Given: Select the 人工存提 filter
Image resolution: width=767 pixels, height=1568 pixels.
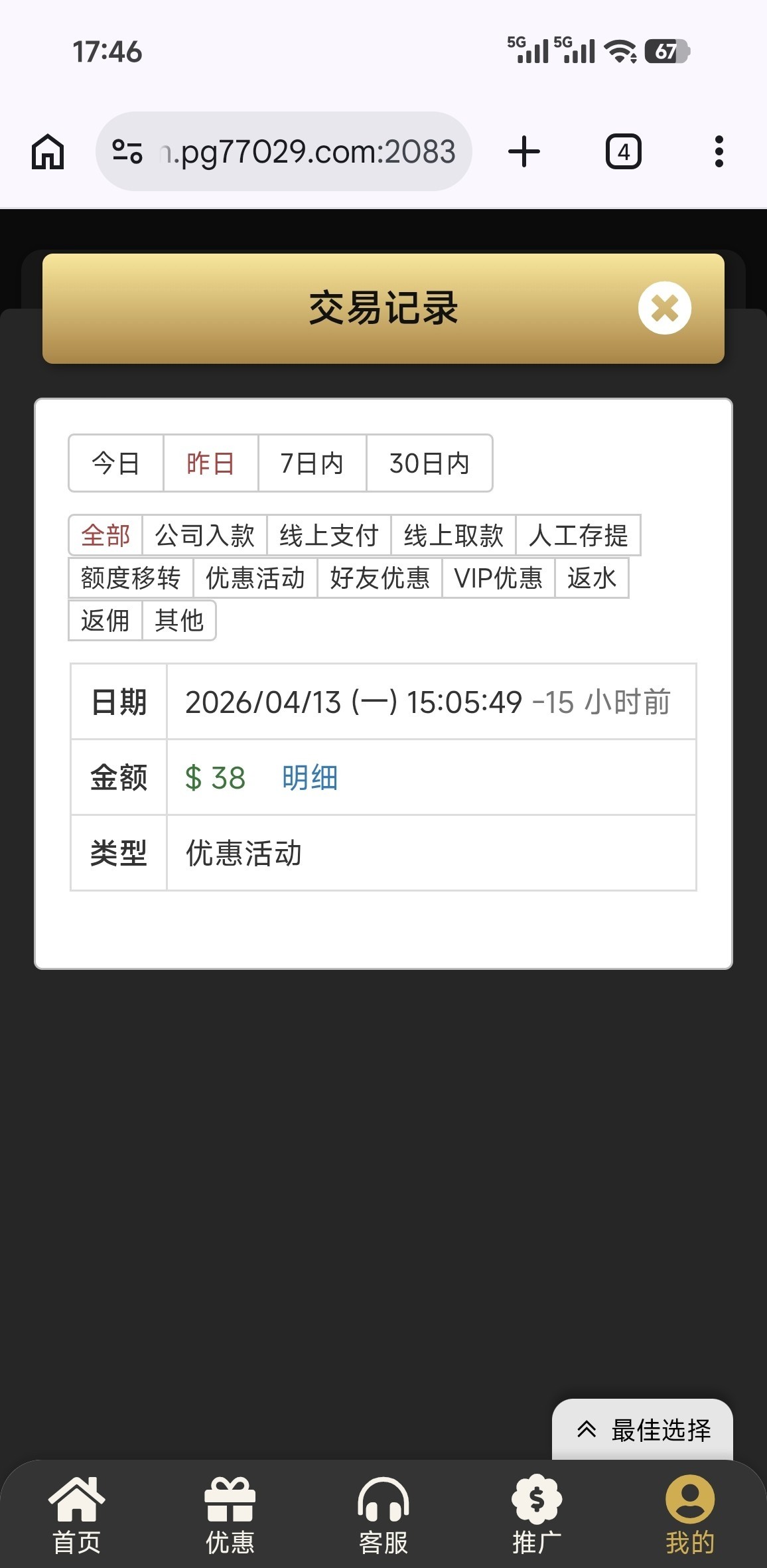Looking at the screenshot, I should point(578,535).
